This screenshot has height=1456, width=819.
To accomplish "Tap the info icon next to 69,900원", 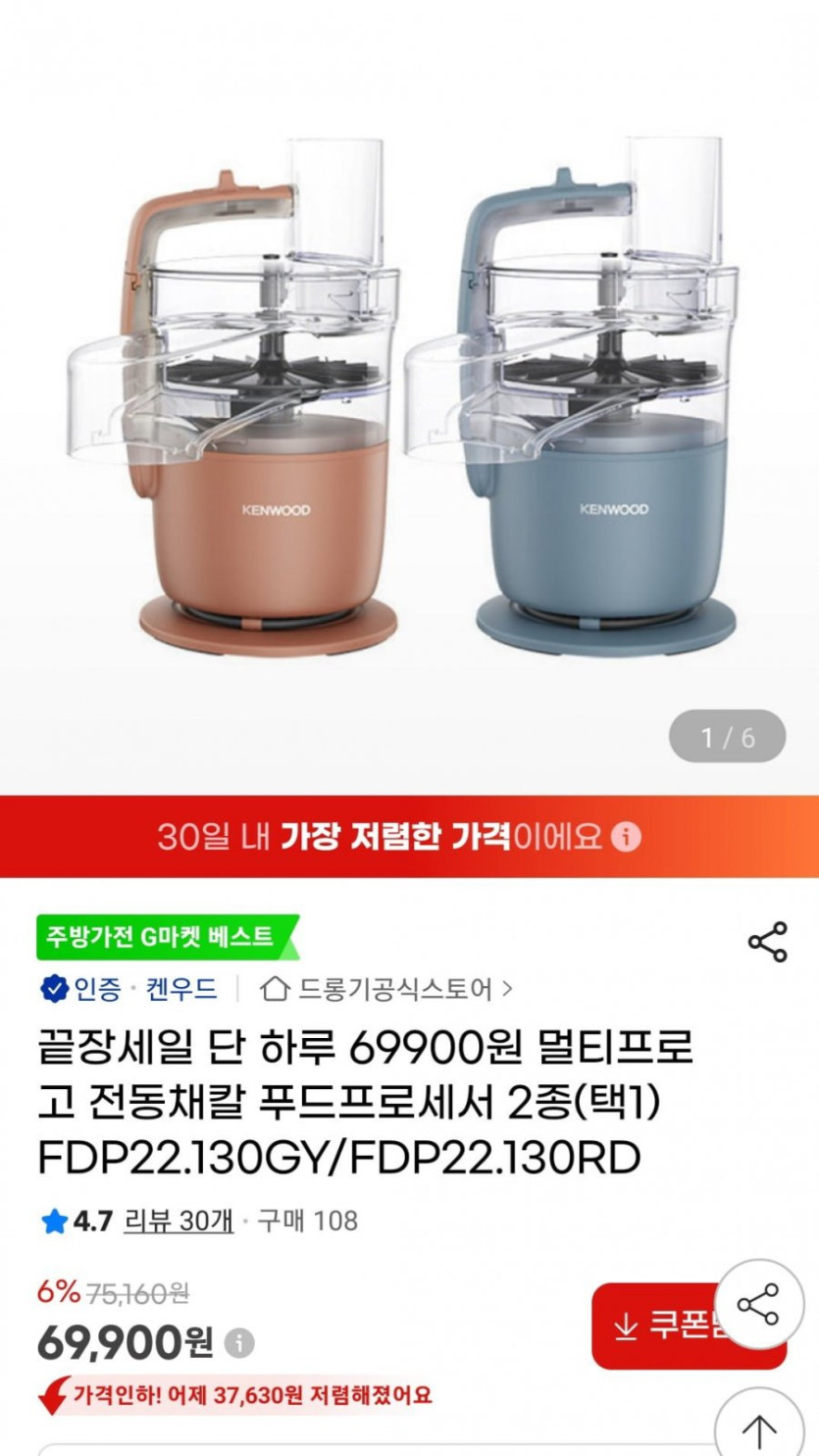I will pos(239,1342).
